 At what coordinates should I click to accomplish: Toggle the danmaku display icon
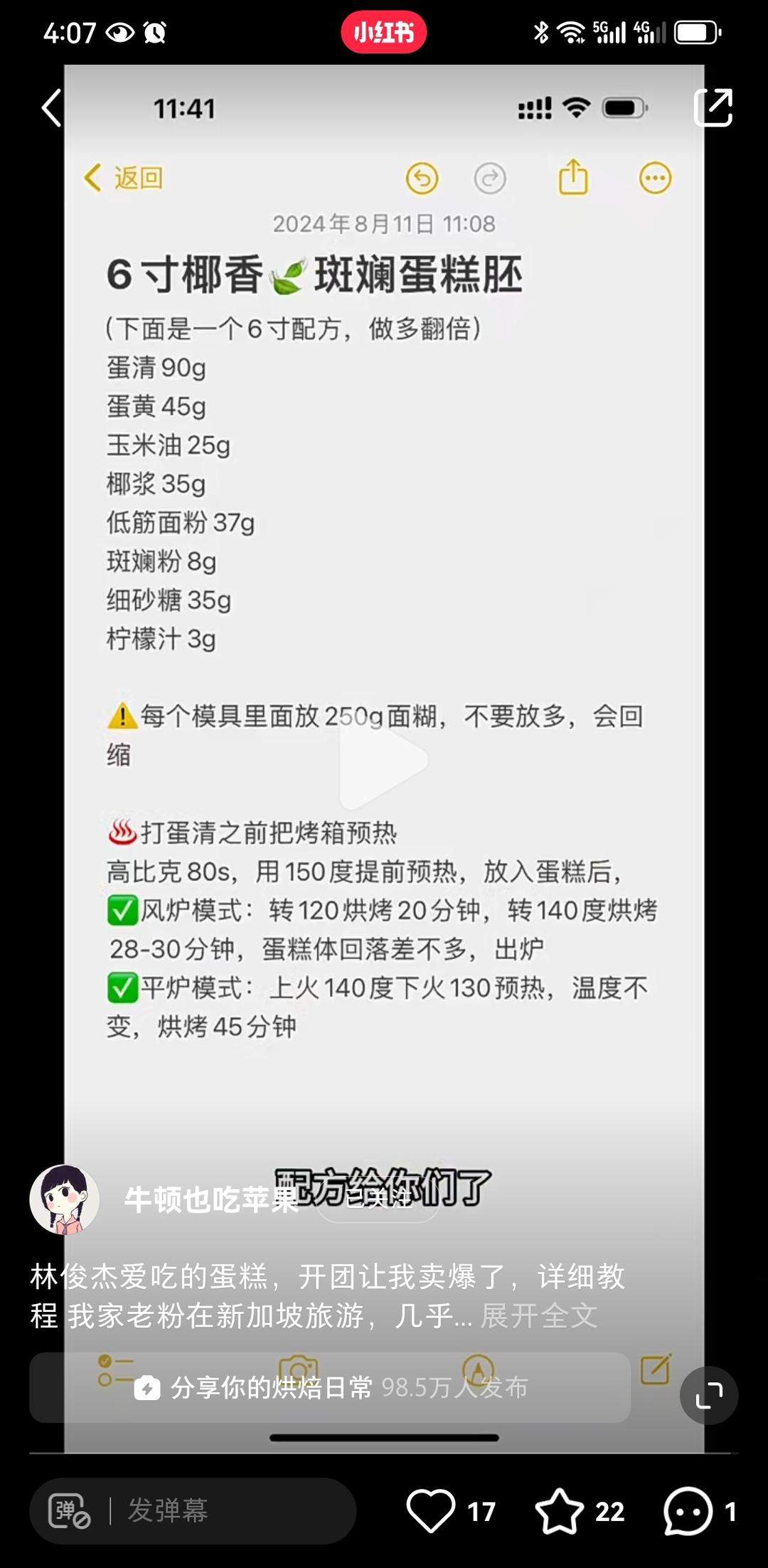(69, 1510)
